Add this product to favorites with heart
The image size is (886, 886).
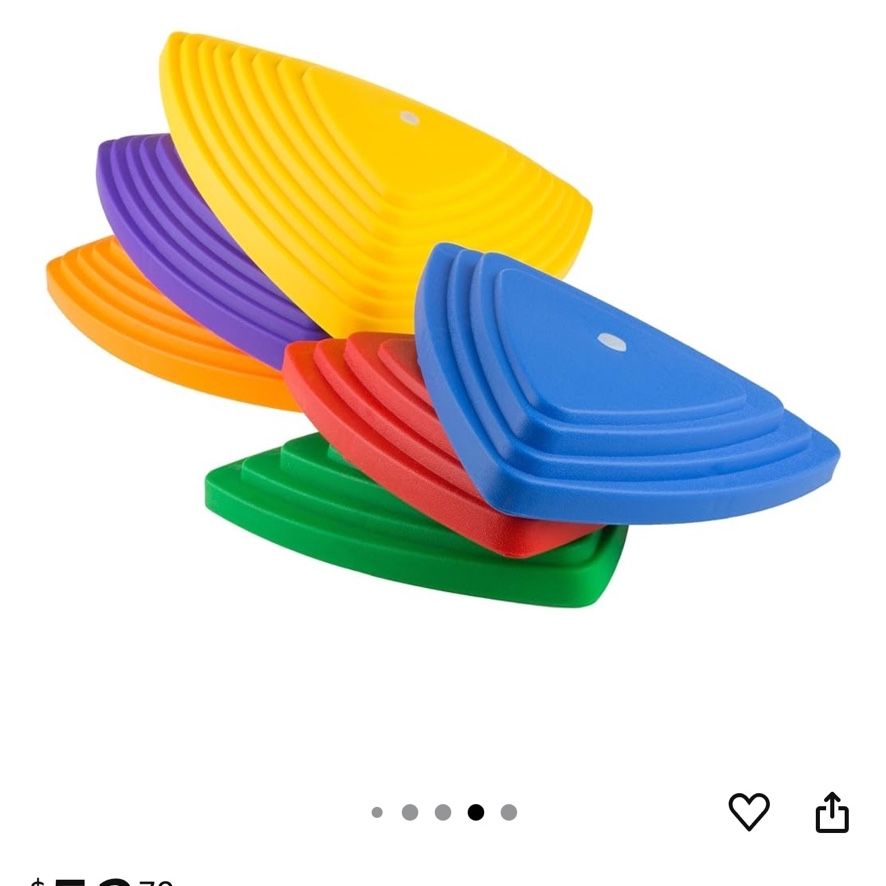tap(749, 811)
